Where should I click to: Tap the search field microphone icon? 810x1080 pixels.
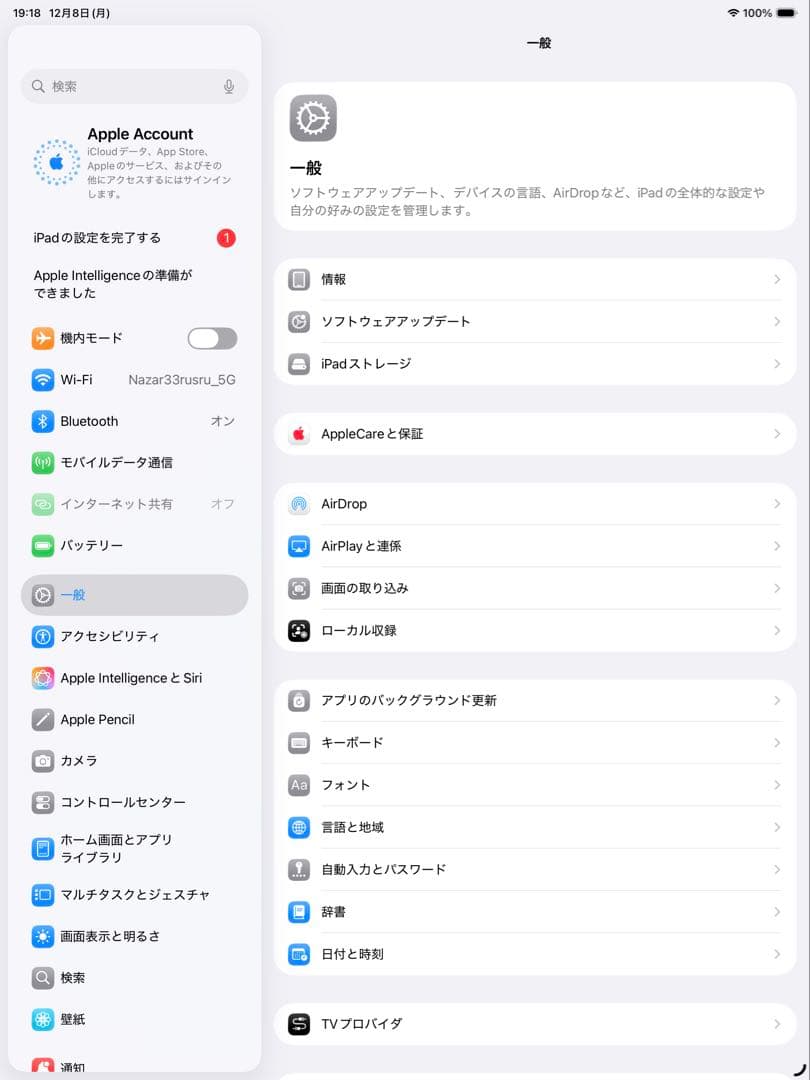[229, 87]
